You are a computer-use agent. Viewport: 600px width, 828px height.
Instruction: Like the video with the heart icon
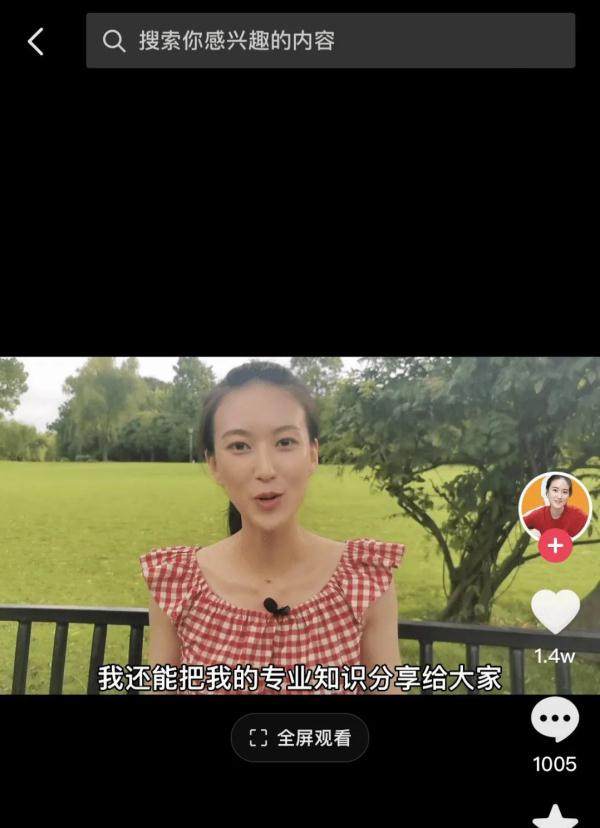tap(555, 611)
